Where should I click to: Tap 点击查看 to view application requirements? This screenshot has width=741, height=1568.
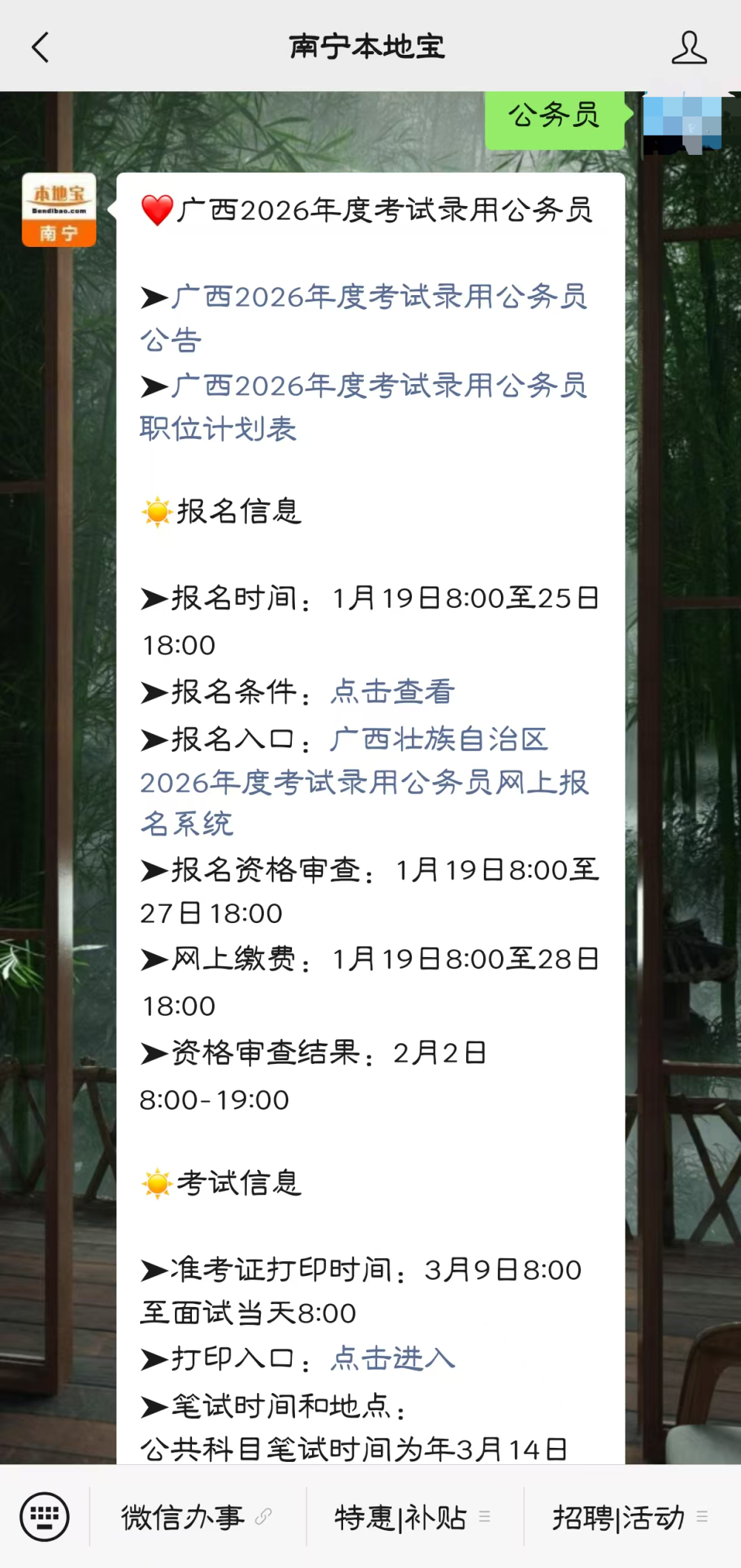tap(391, 692)
